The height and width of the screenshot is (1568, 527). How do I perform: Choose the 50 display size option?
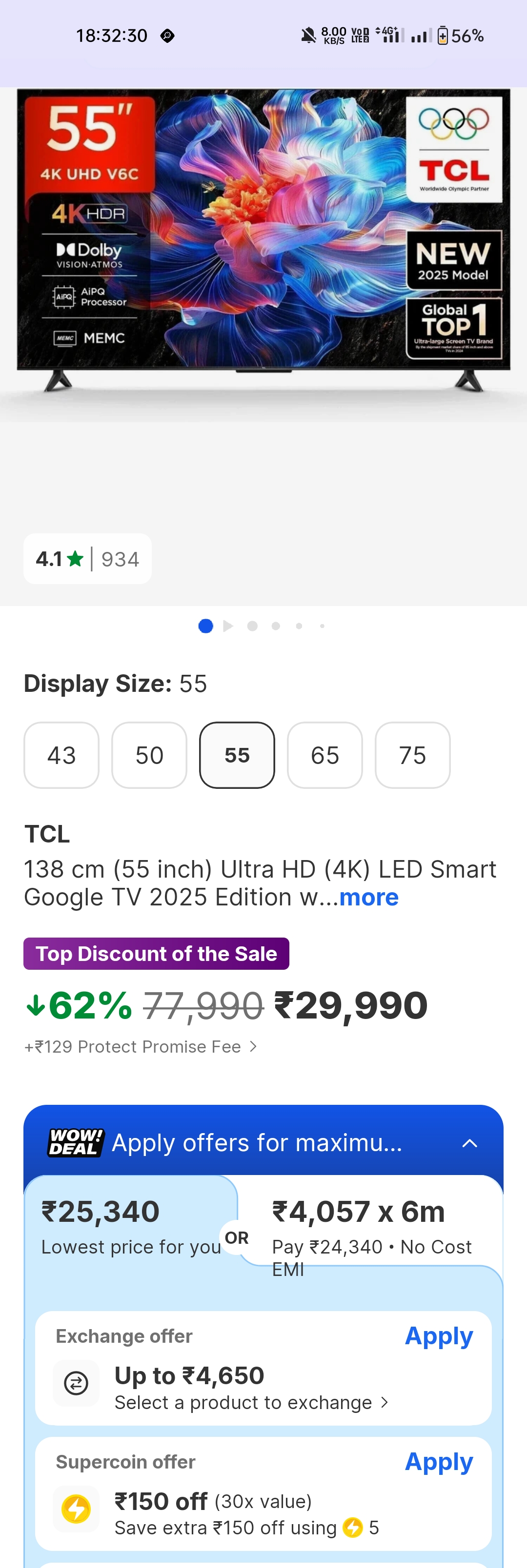(149, 755)
